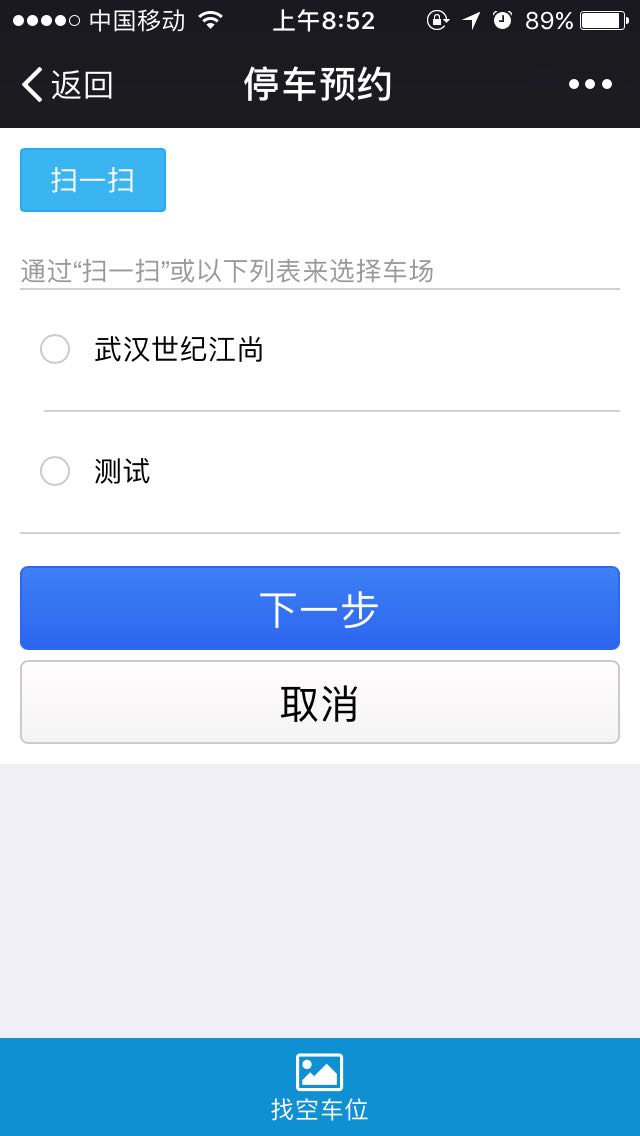
Task: Tap the 扫一扫 scan button
Action: 93,180
